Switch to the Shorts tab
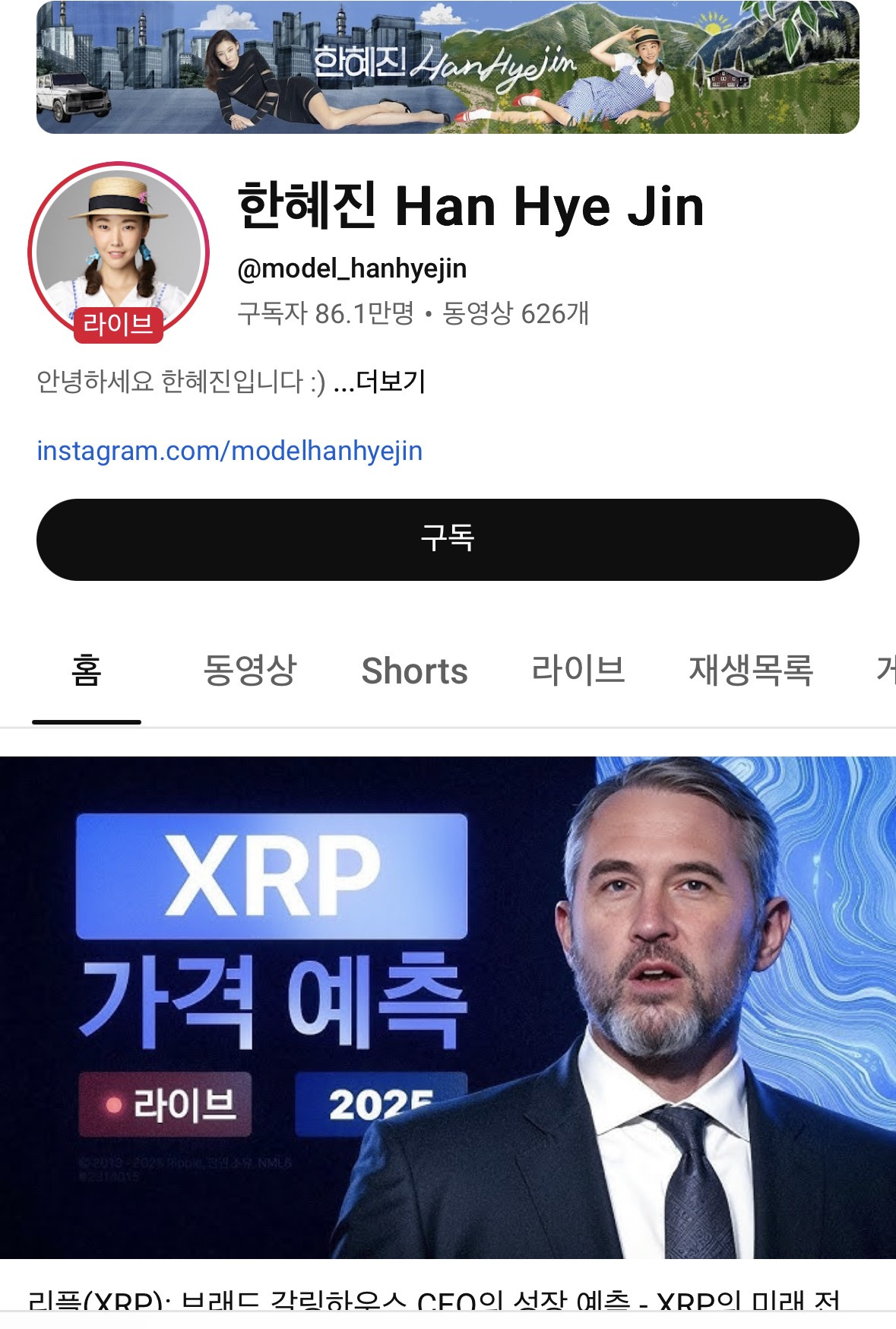 (x=414, y=671)
